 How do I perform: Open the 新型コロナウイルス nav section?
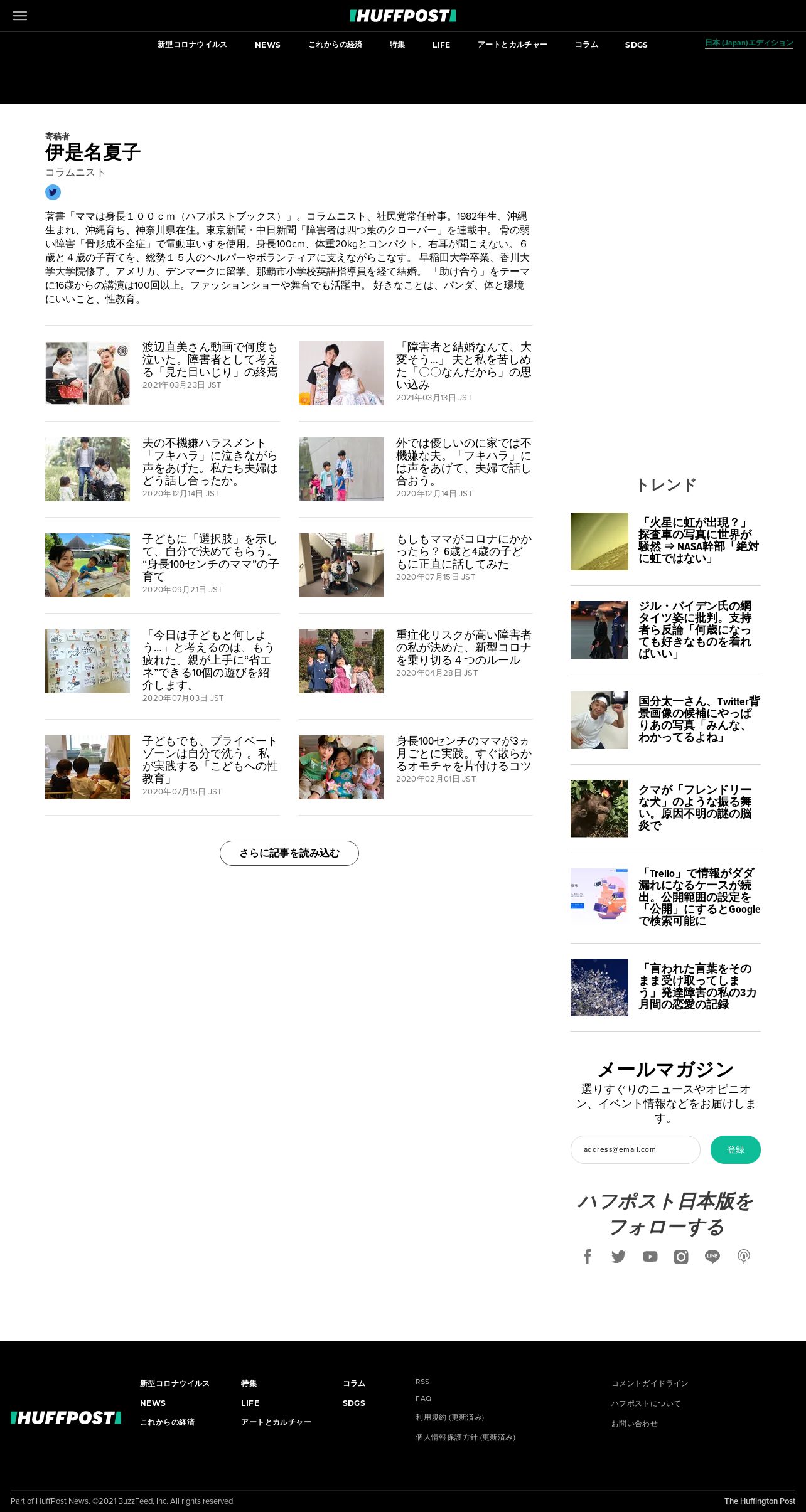192,45
